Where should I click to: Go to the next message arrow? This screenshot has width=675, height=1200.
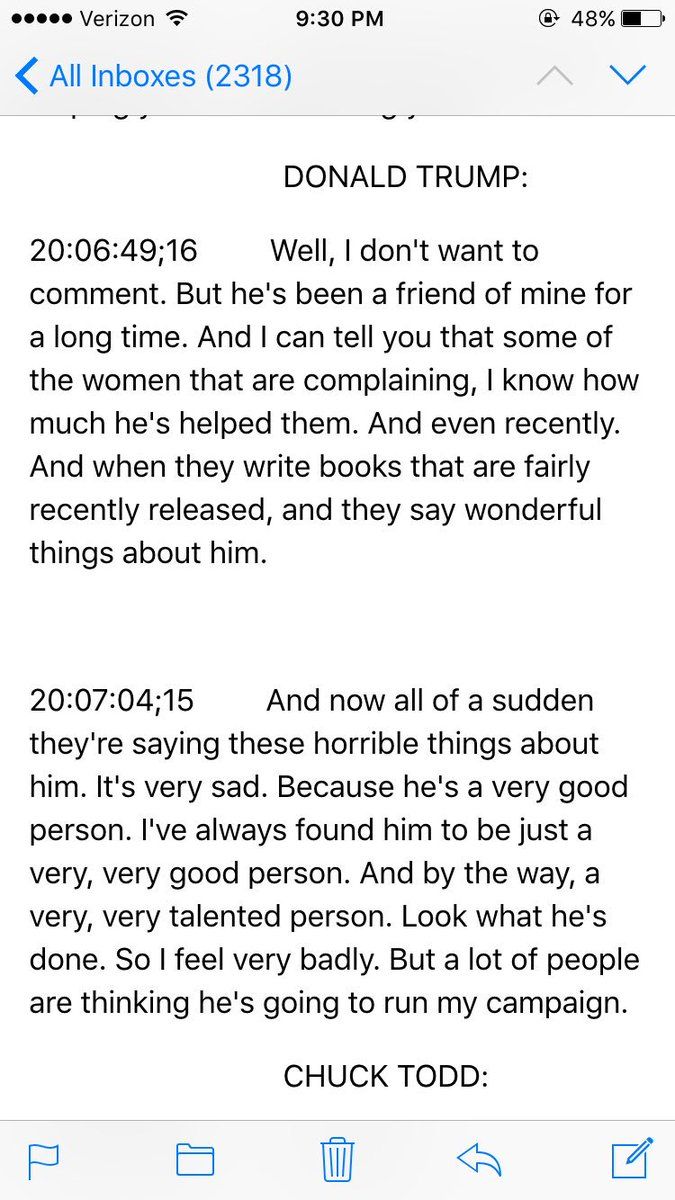tap(628, 76)
